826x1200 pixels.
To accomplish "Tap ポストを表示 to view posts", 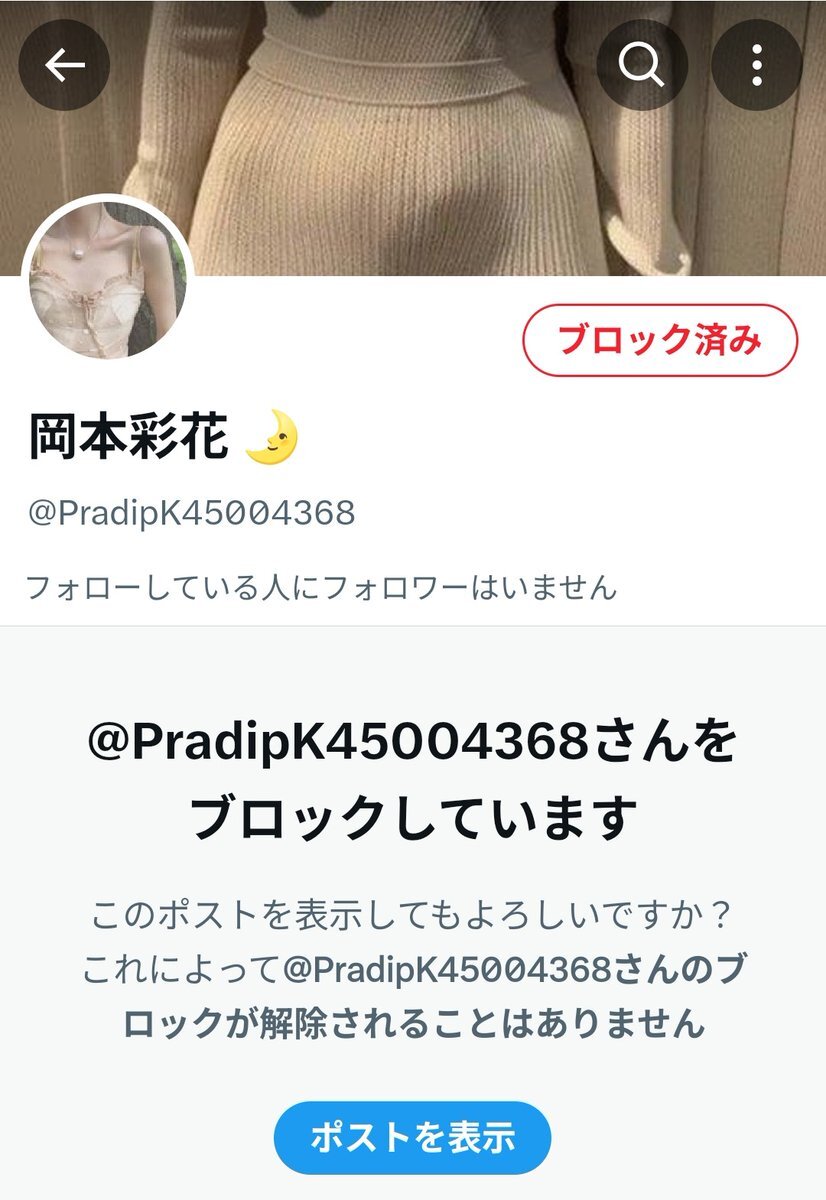I will pyautogui.click(x=412, y=1137).
